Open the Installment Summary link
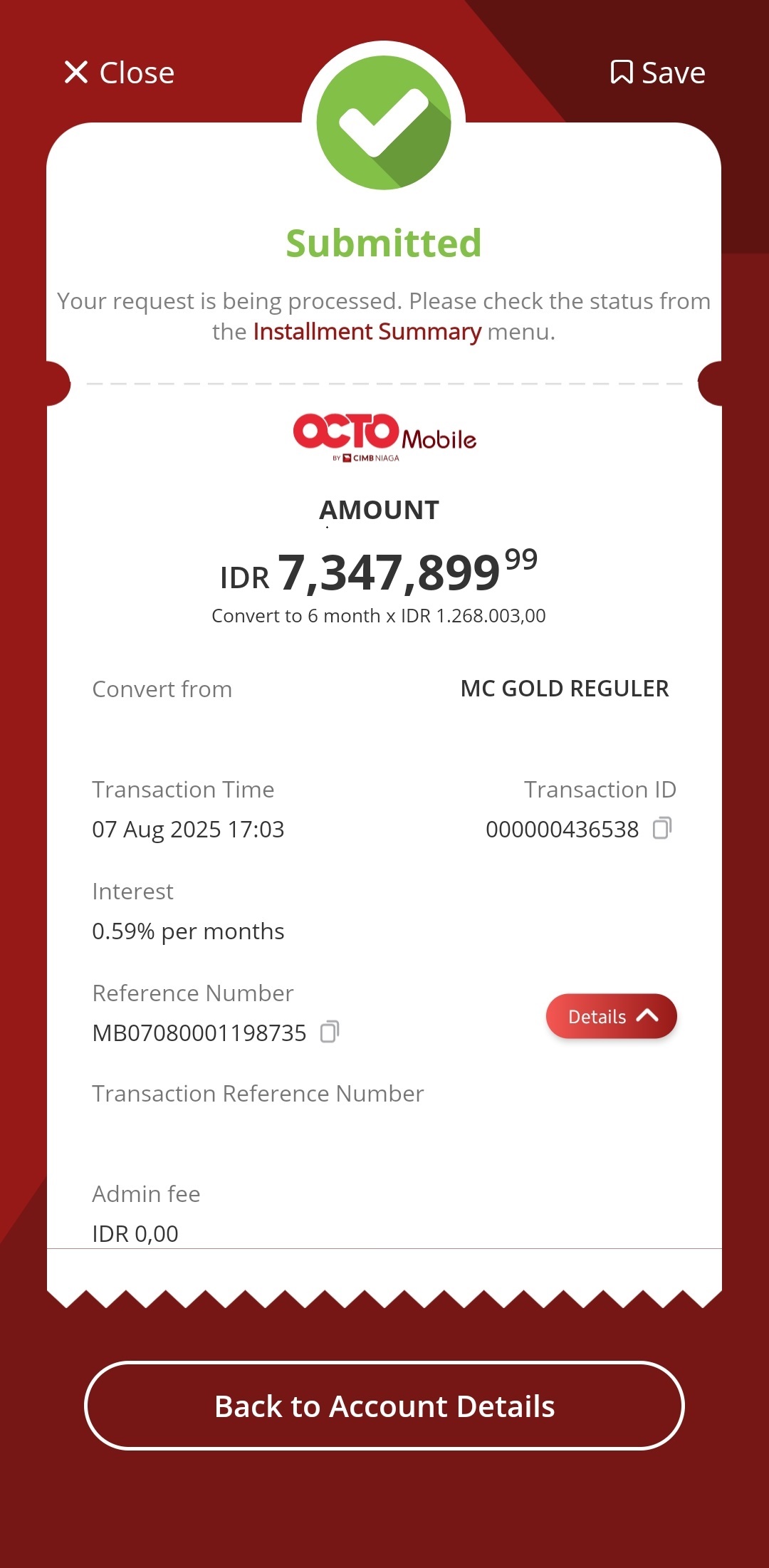Image resolution: width=769 pixels, height=1568 pixels. [367, 332]
